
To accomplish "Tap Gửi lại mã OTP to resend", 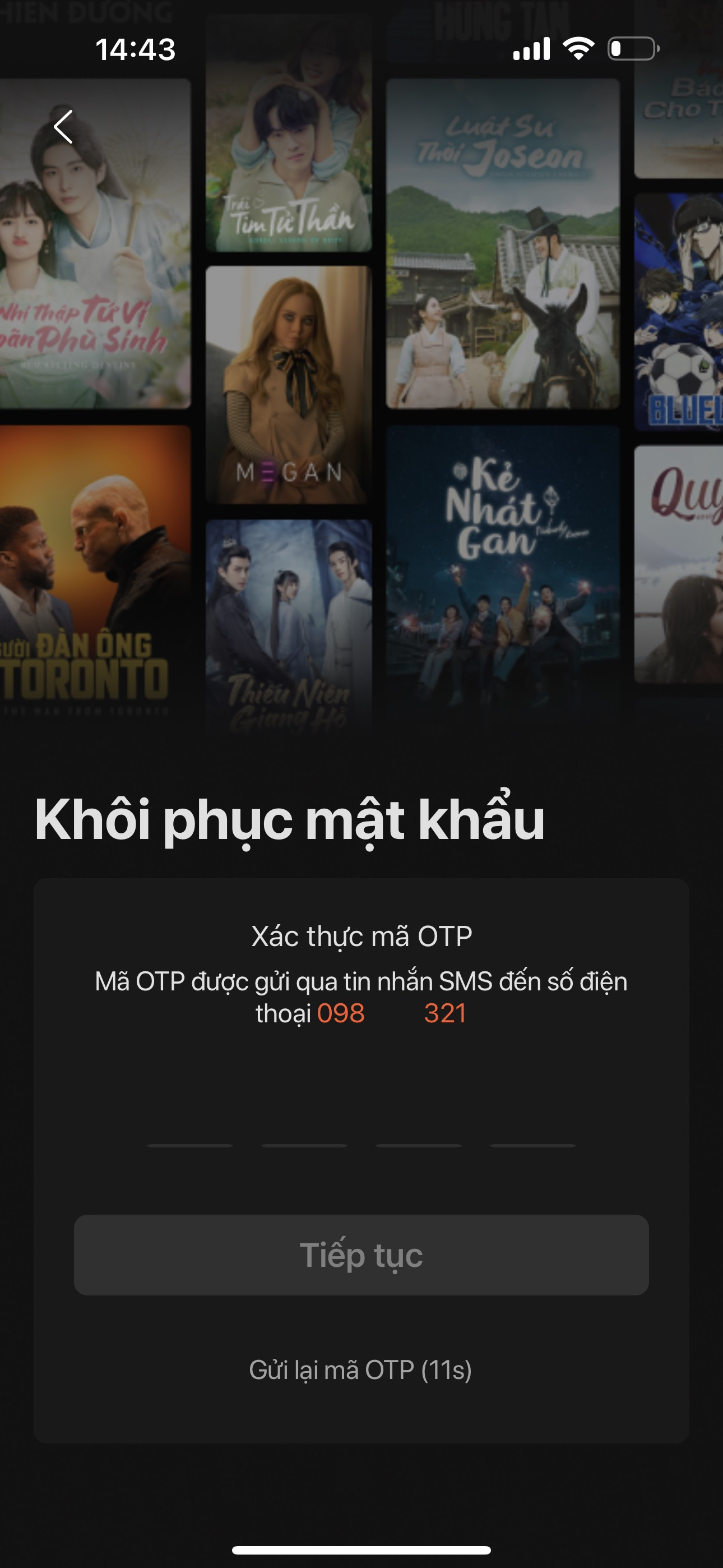I will tap(360, 1370).
